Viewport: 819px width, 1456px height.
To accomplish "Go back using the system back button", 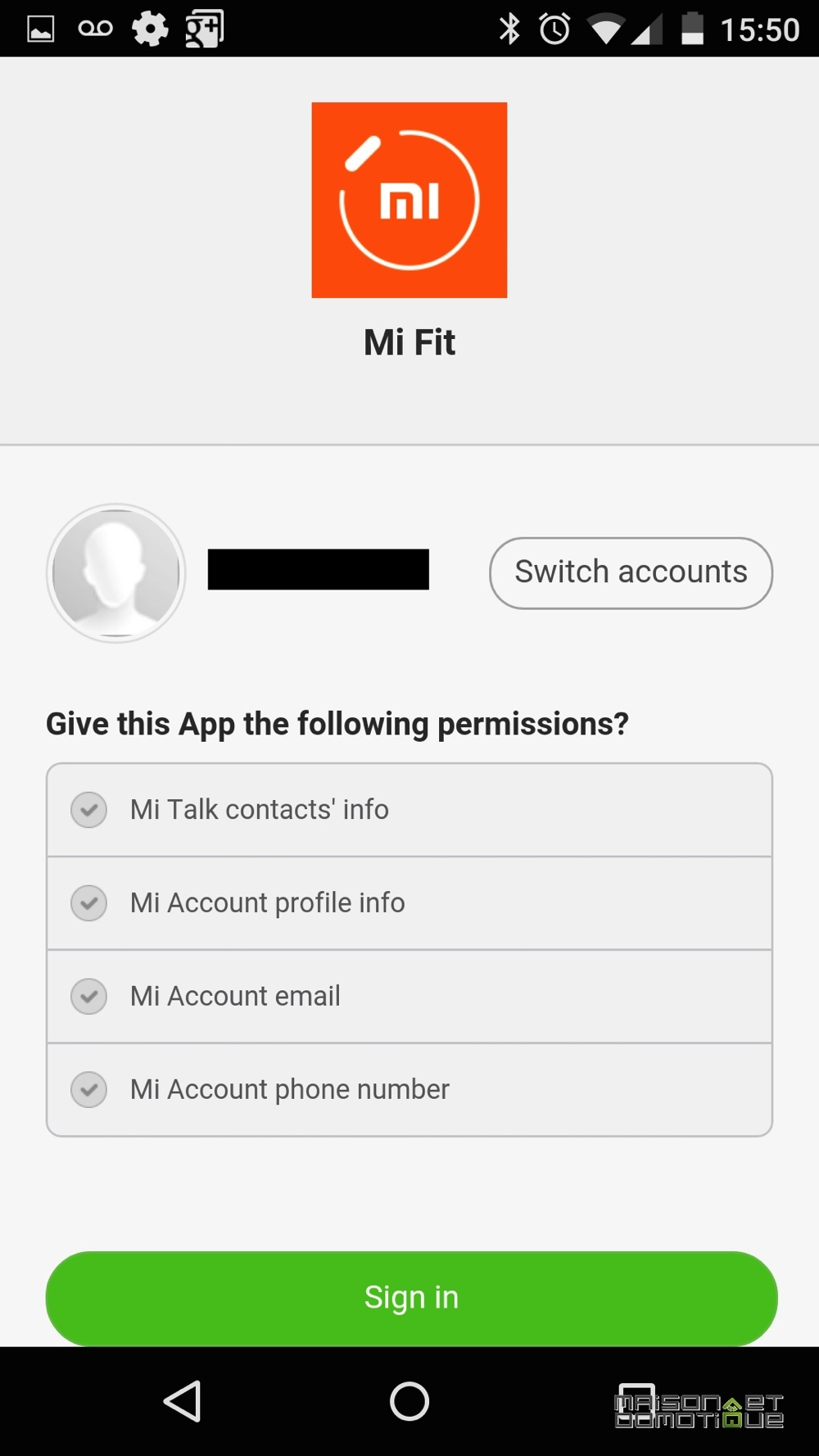I will pyautogui.click(x=183, y=1401).
